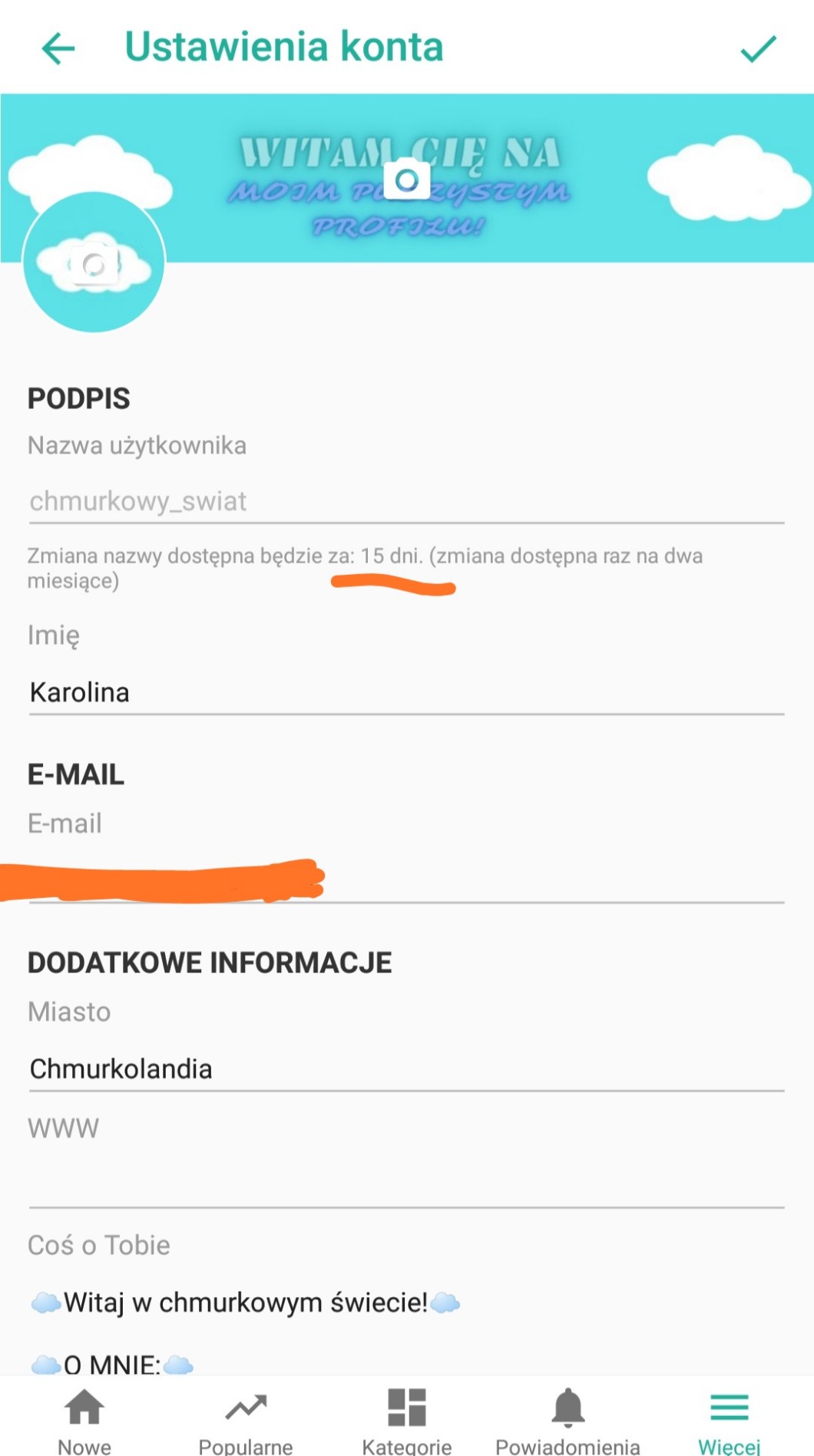This screenshot has width=814, height=1456.
Task: Confirm changes with the checkmark icon
Action: (x=758, y=49)
